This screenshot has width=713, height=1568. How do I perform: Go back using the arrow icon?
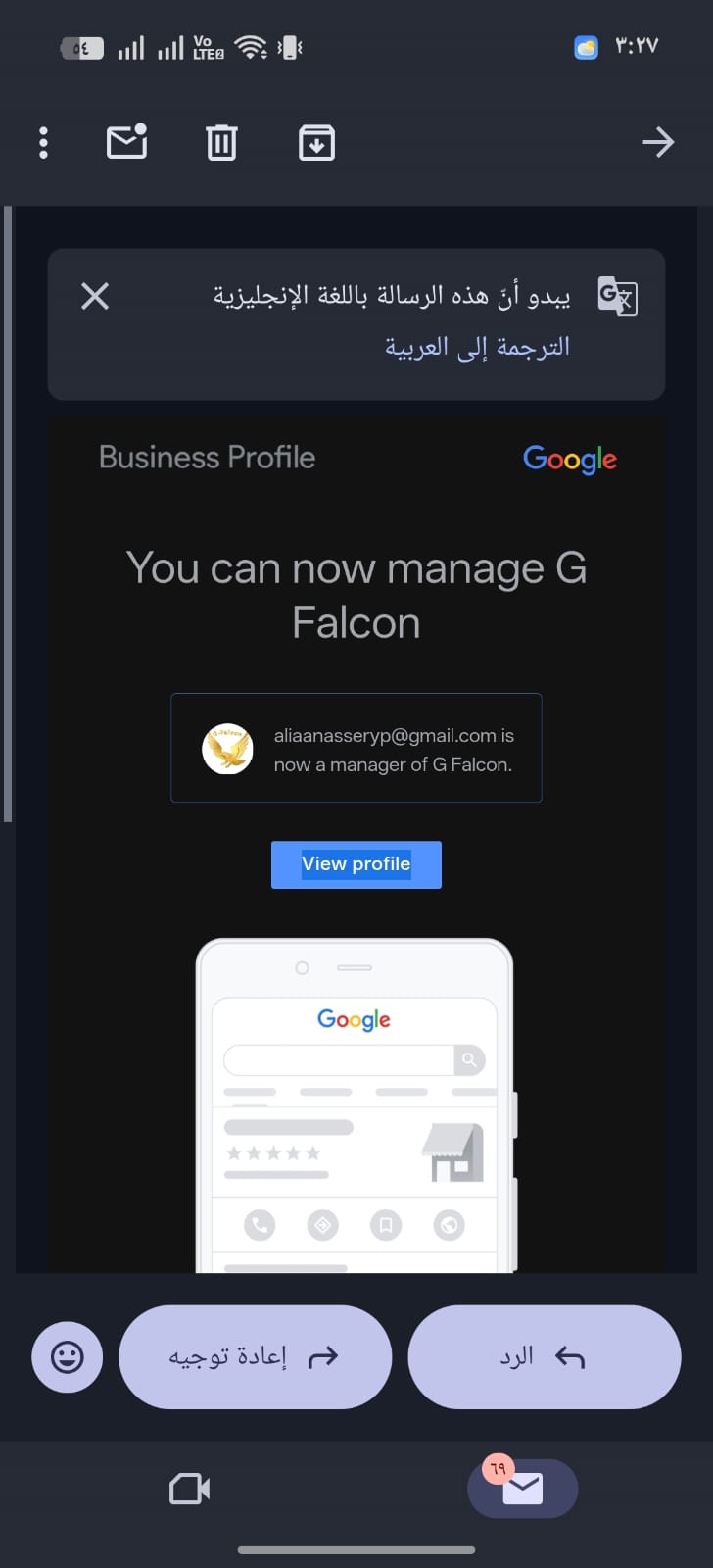(658, 143)
